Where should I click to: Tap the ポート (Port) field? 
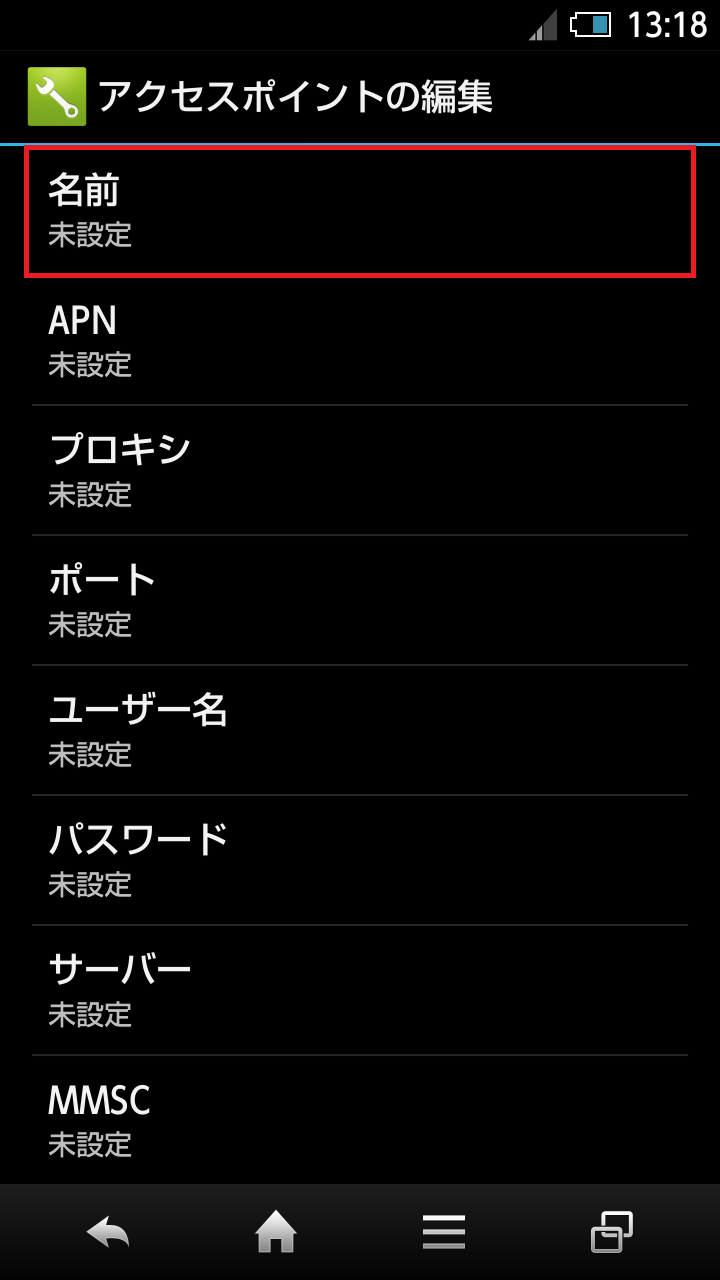tap(360, 600)
